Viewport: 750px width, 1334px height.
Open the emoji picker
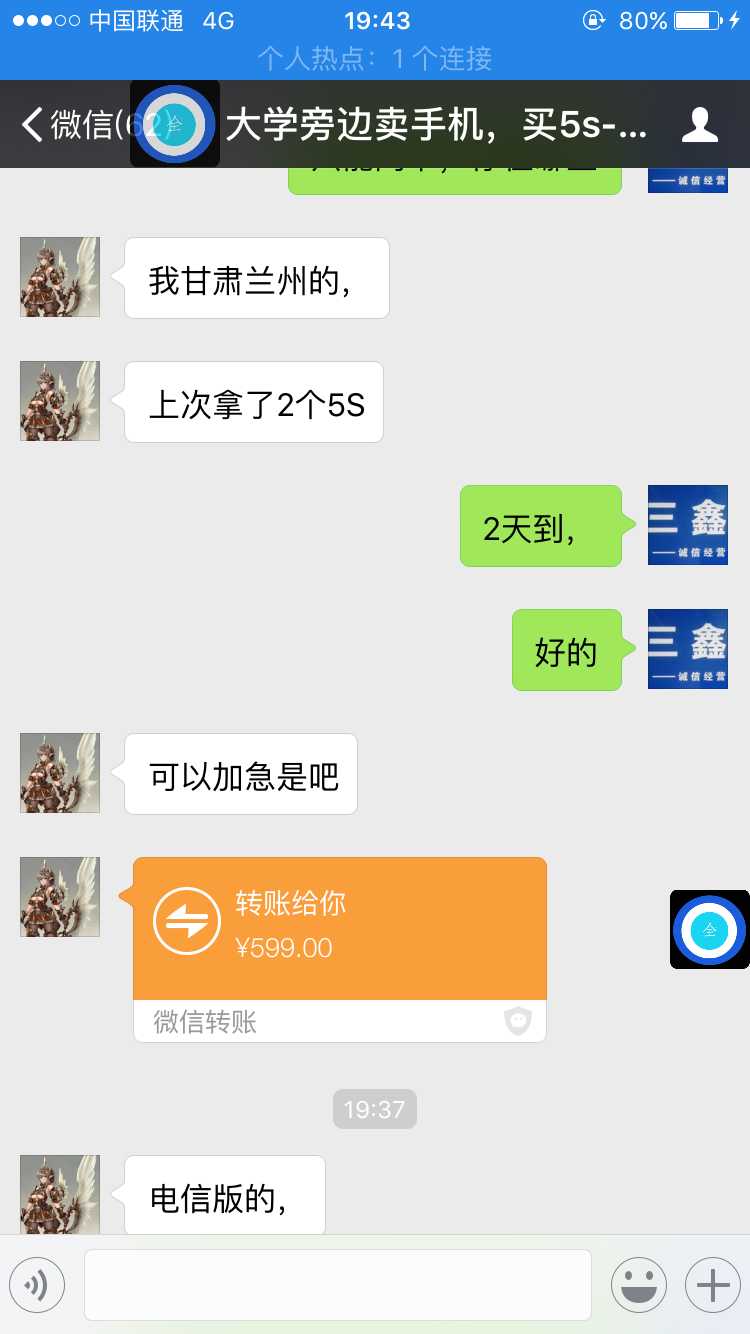tap(639, 1285)
